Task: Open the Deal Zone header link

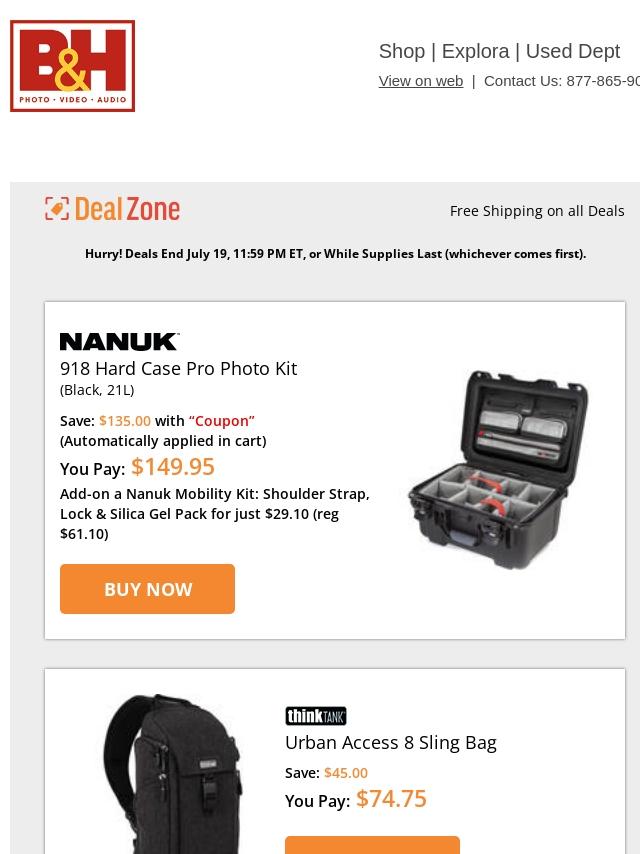Action: tap(112, 209)
